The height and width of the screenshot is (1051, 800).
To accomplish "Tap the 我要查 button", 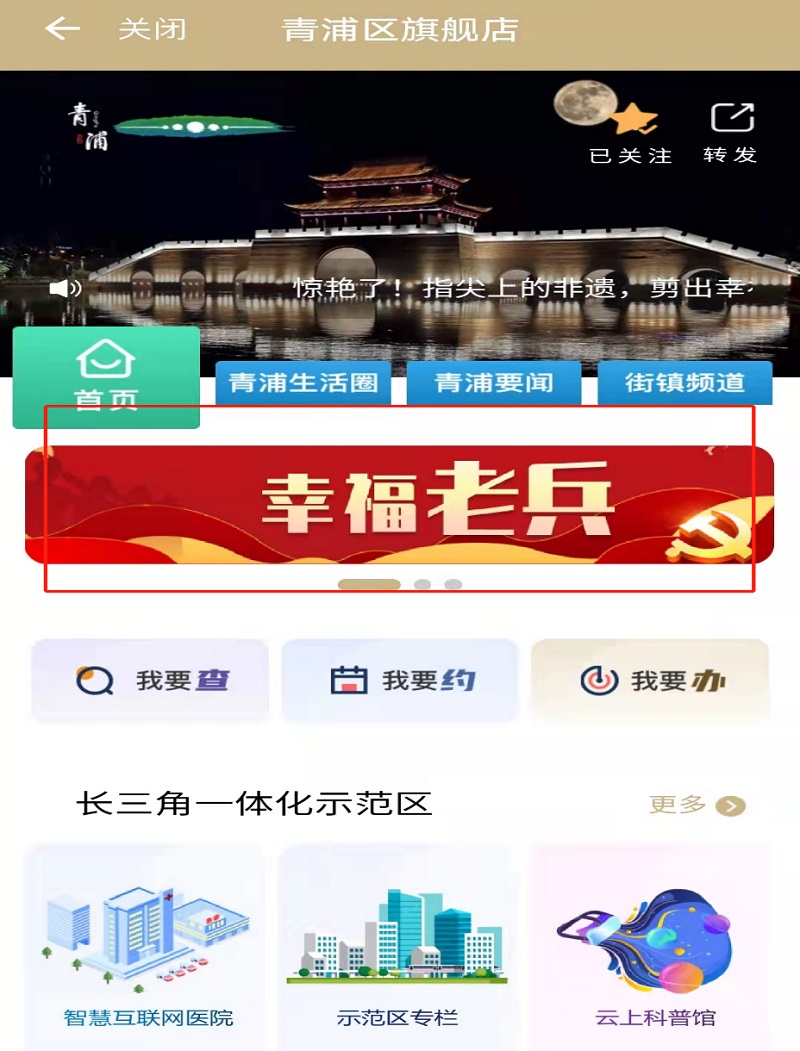I will click(151, 681).
